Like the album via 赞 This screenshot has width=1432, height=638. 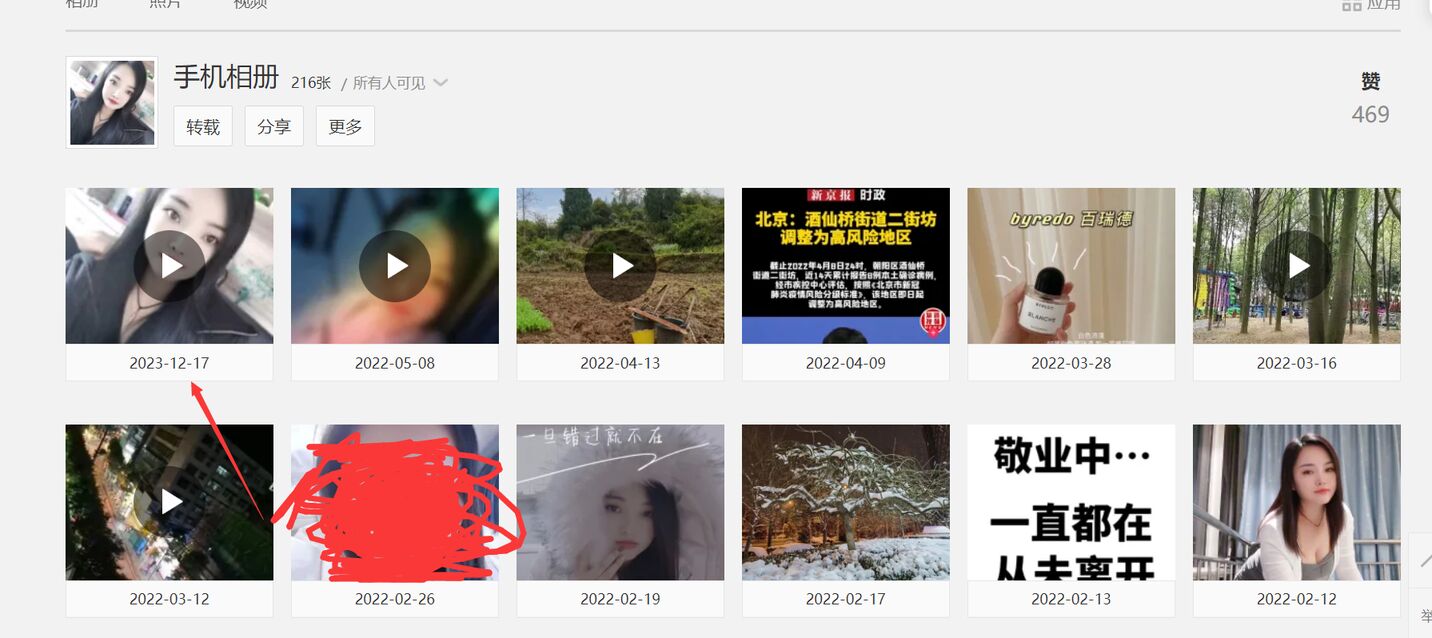coord(1370,82)
